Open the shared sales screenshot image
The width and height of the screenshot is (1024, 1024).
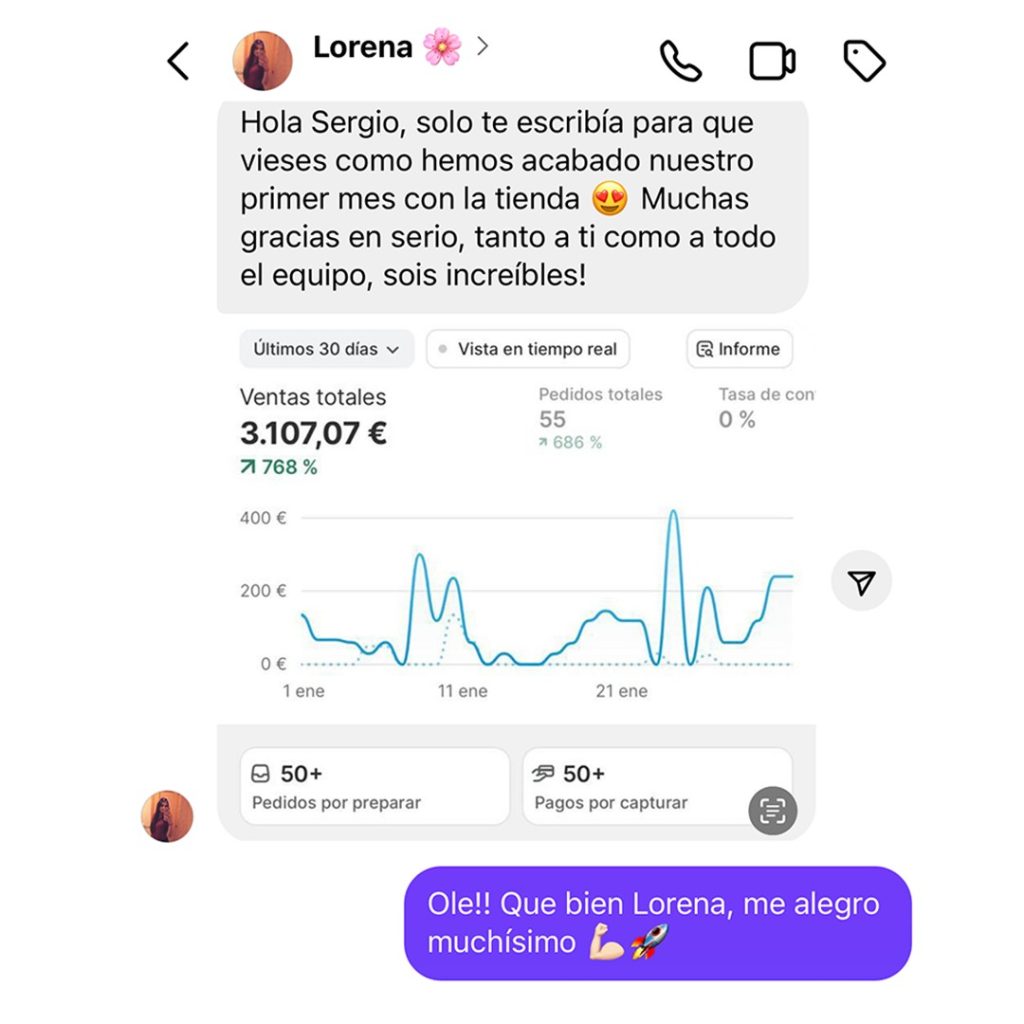[x=515, y=560]
